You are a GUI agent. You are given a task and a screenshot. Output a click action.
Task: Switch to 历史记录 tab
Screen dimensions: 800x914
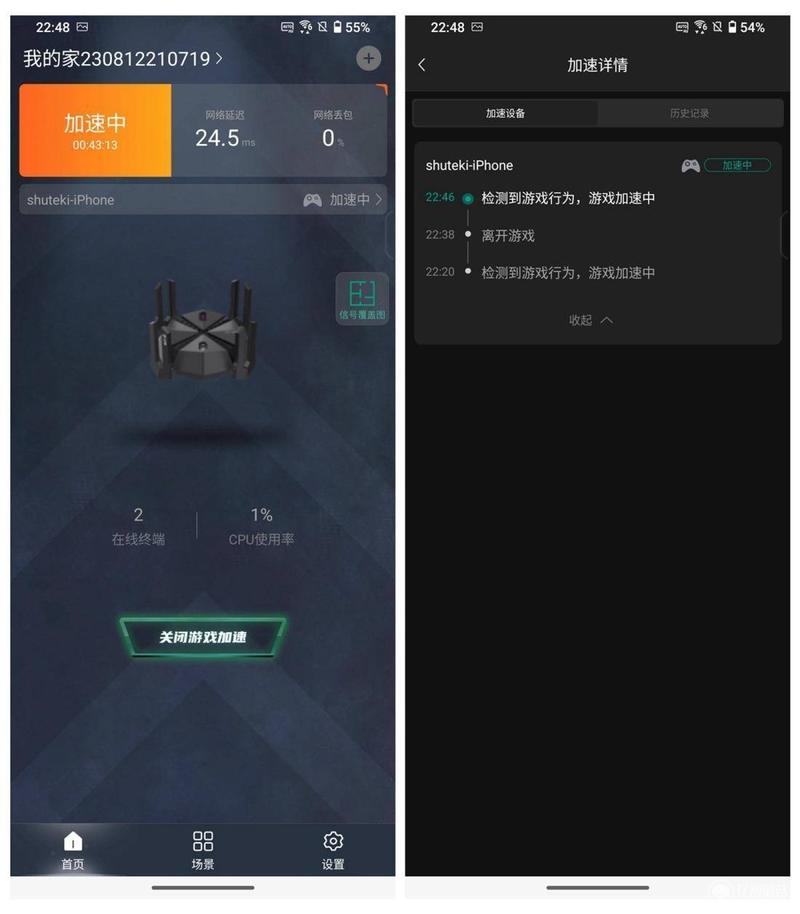coord(689,113)
